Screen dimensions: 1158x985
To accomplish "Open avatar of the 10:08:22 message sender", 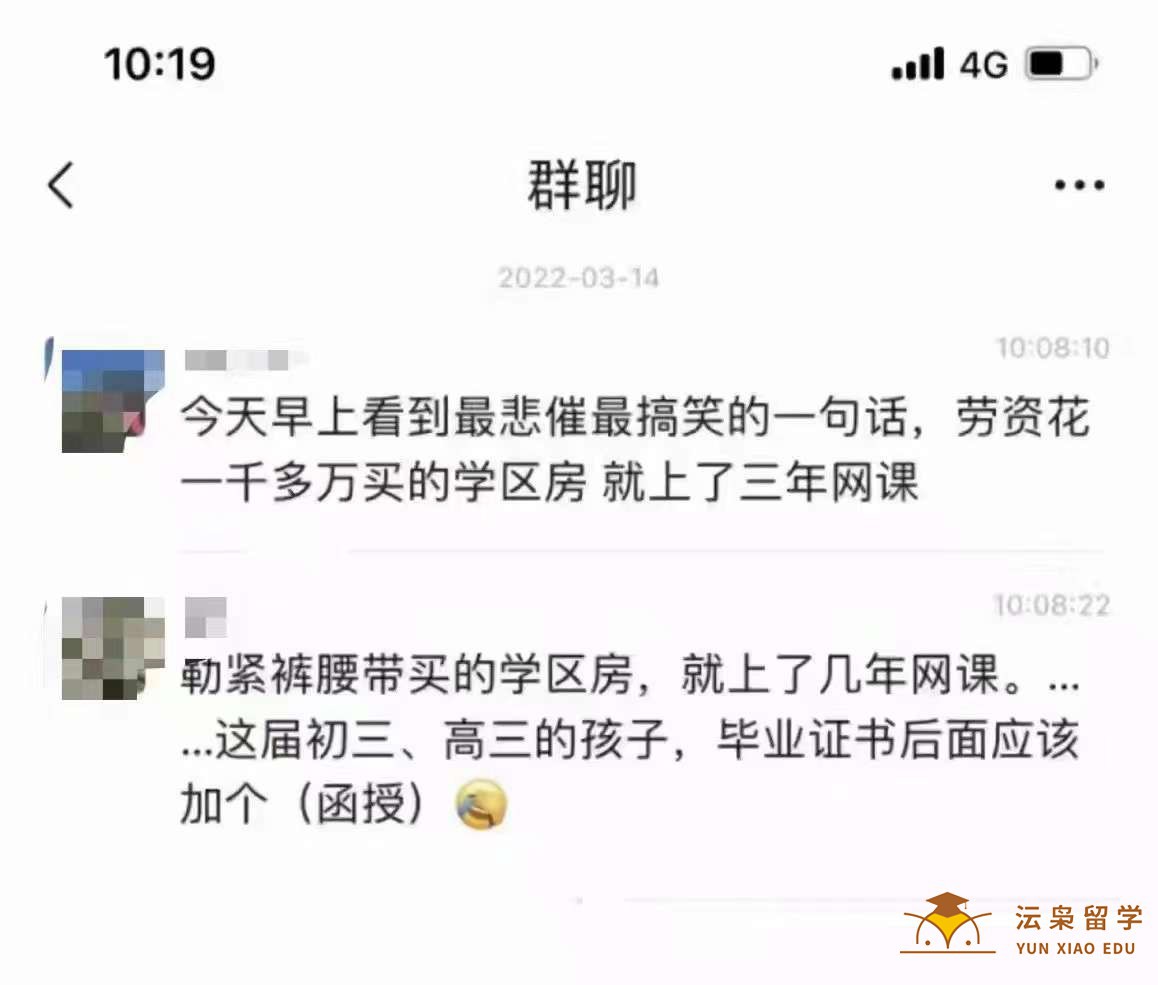I will 112,648.
